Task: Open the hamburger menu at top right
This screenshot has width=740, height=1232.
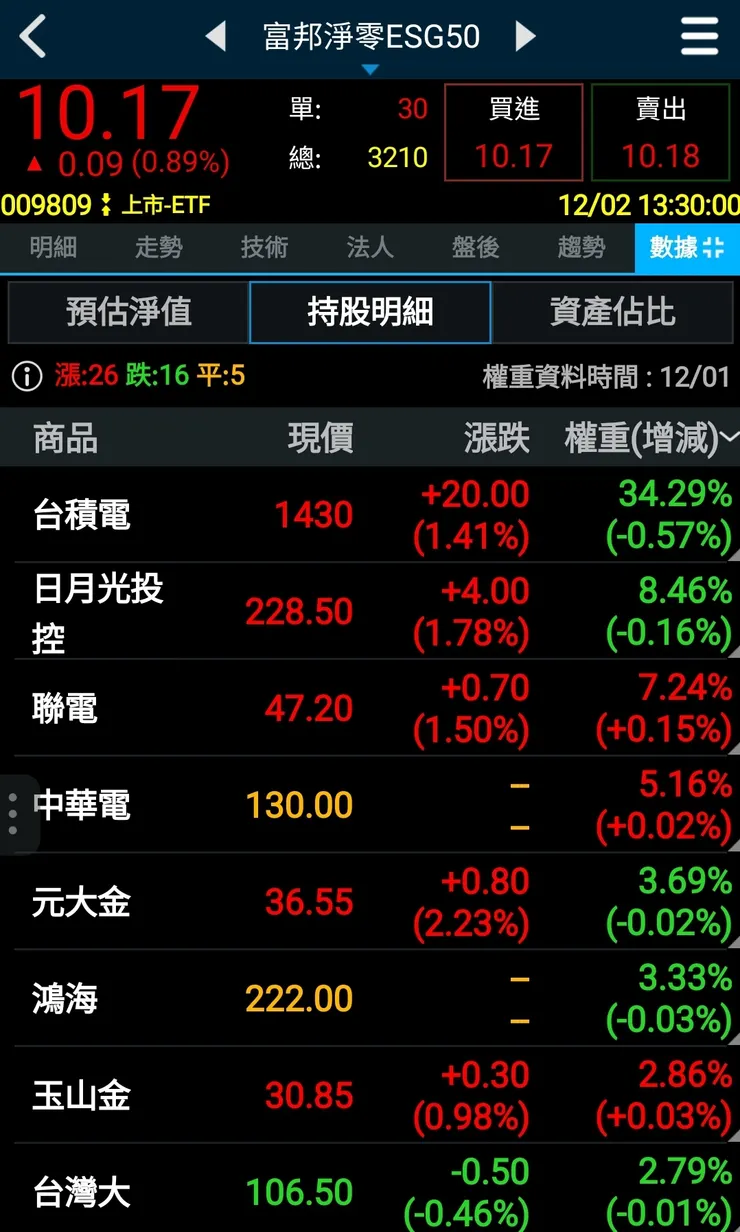Action: coord(699,35)
